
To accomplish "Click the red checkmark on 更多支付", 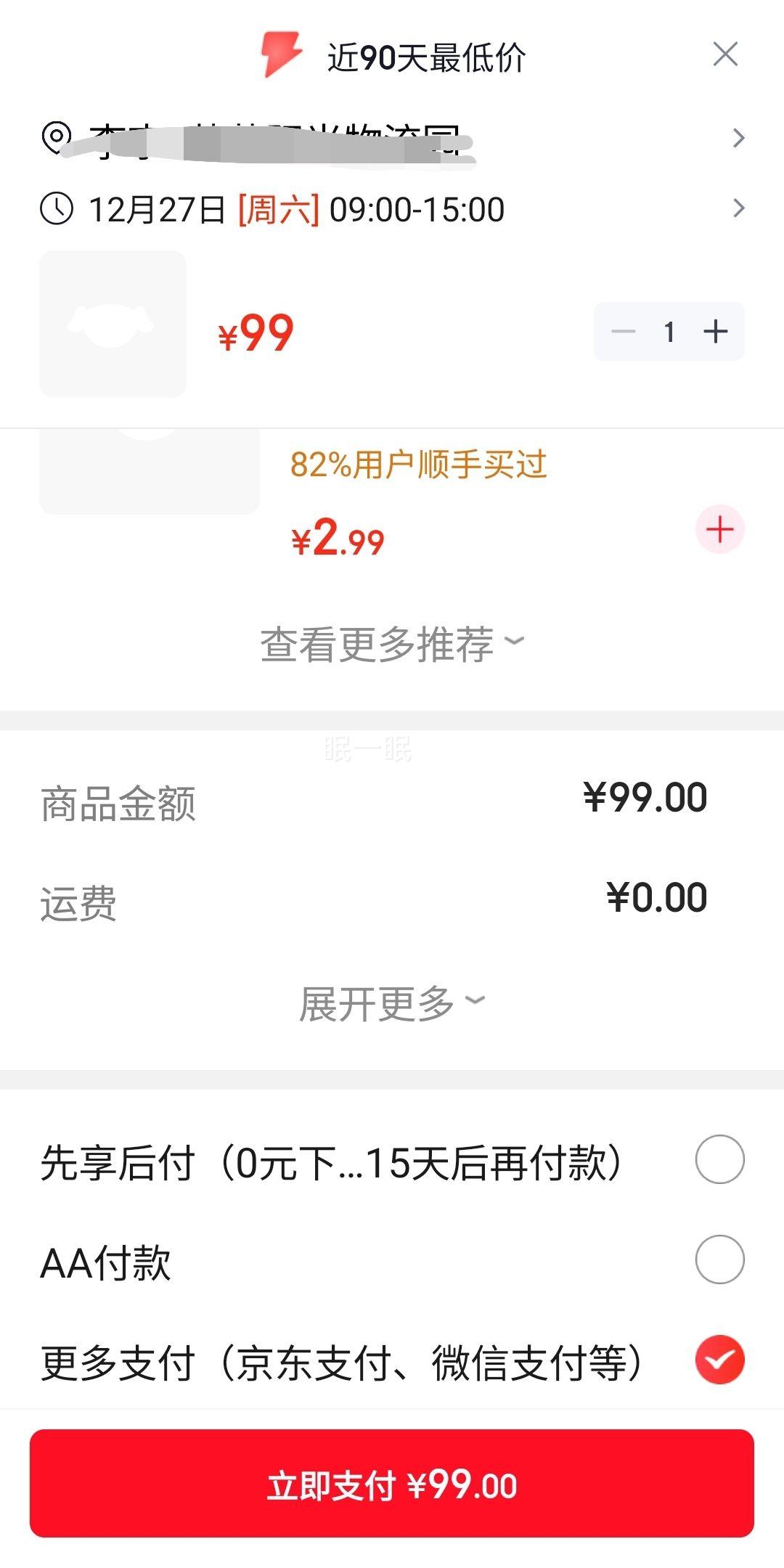I will click(719, 1360).
